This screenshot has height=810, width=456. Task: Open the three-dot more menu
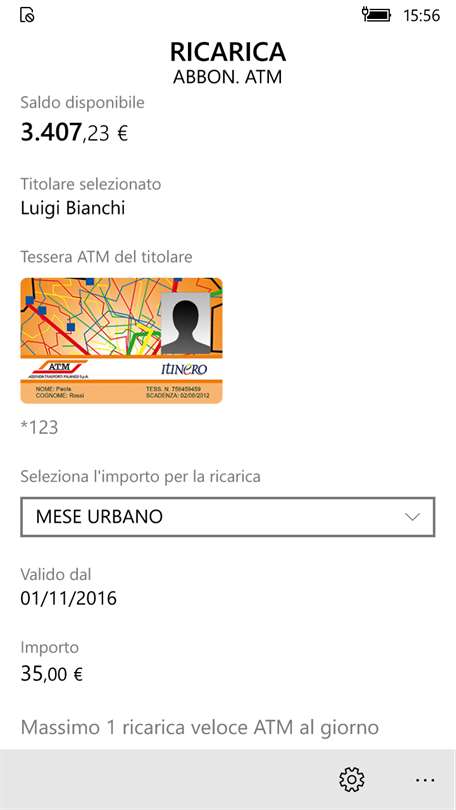click(425, 780)
